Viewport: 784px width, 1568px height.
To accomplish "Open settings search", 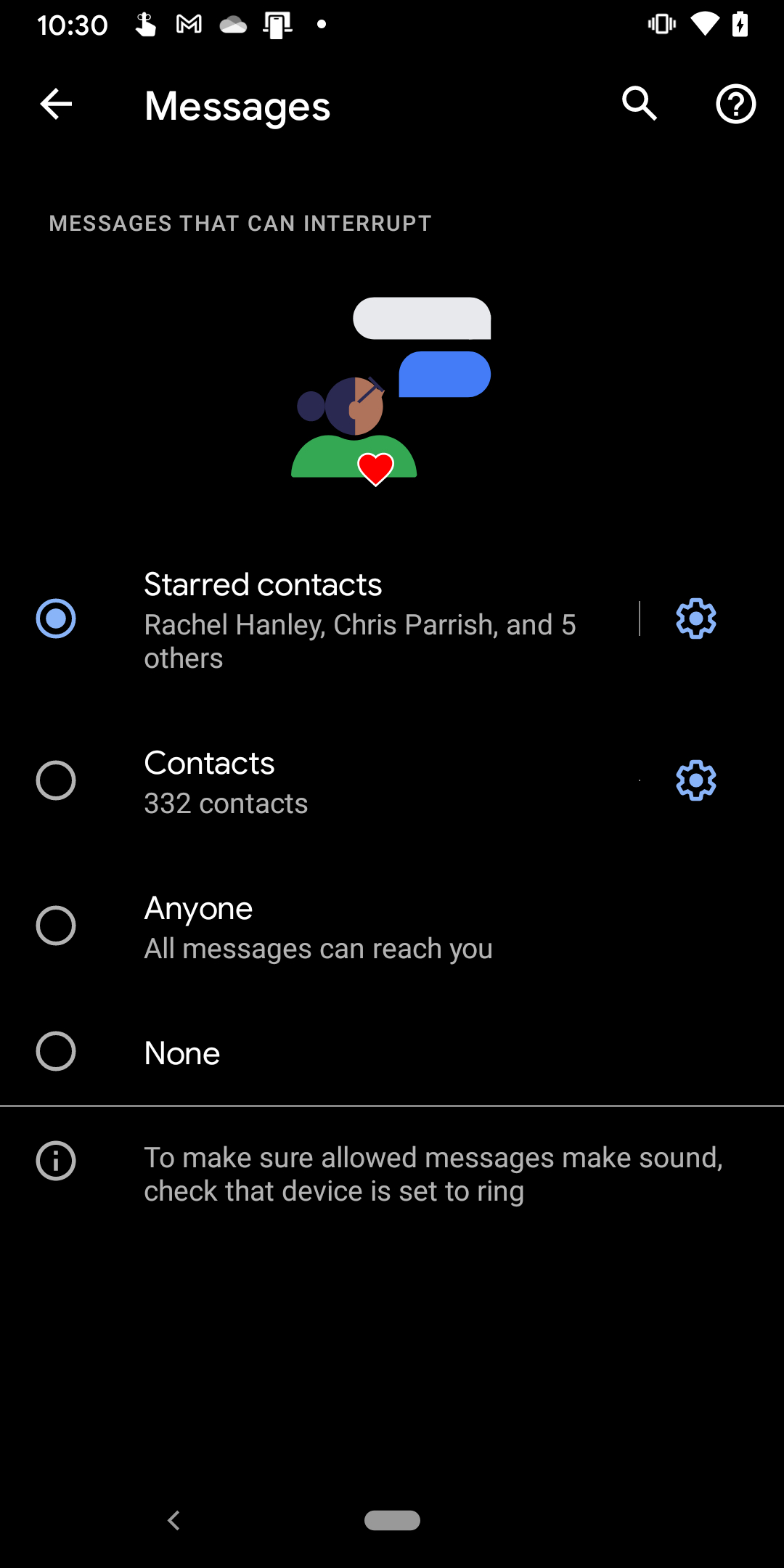I will (640, 104).
